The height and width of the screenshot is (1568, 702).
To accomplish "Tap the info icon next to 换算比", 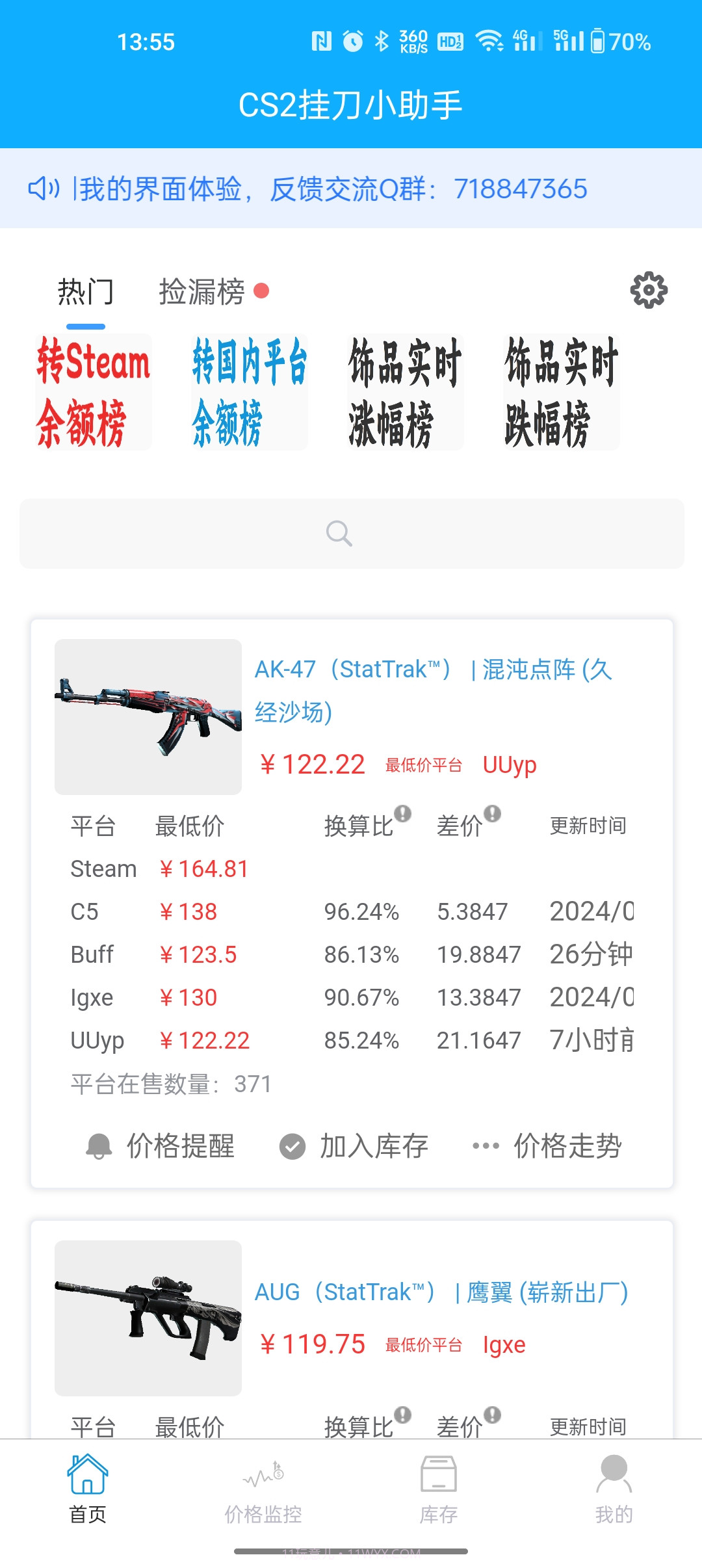I will point(403,810).
